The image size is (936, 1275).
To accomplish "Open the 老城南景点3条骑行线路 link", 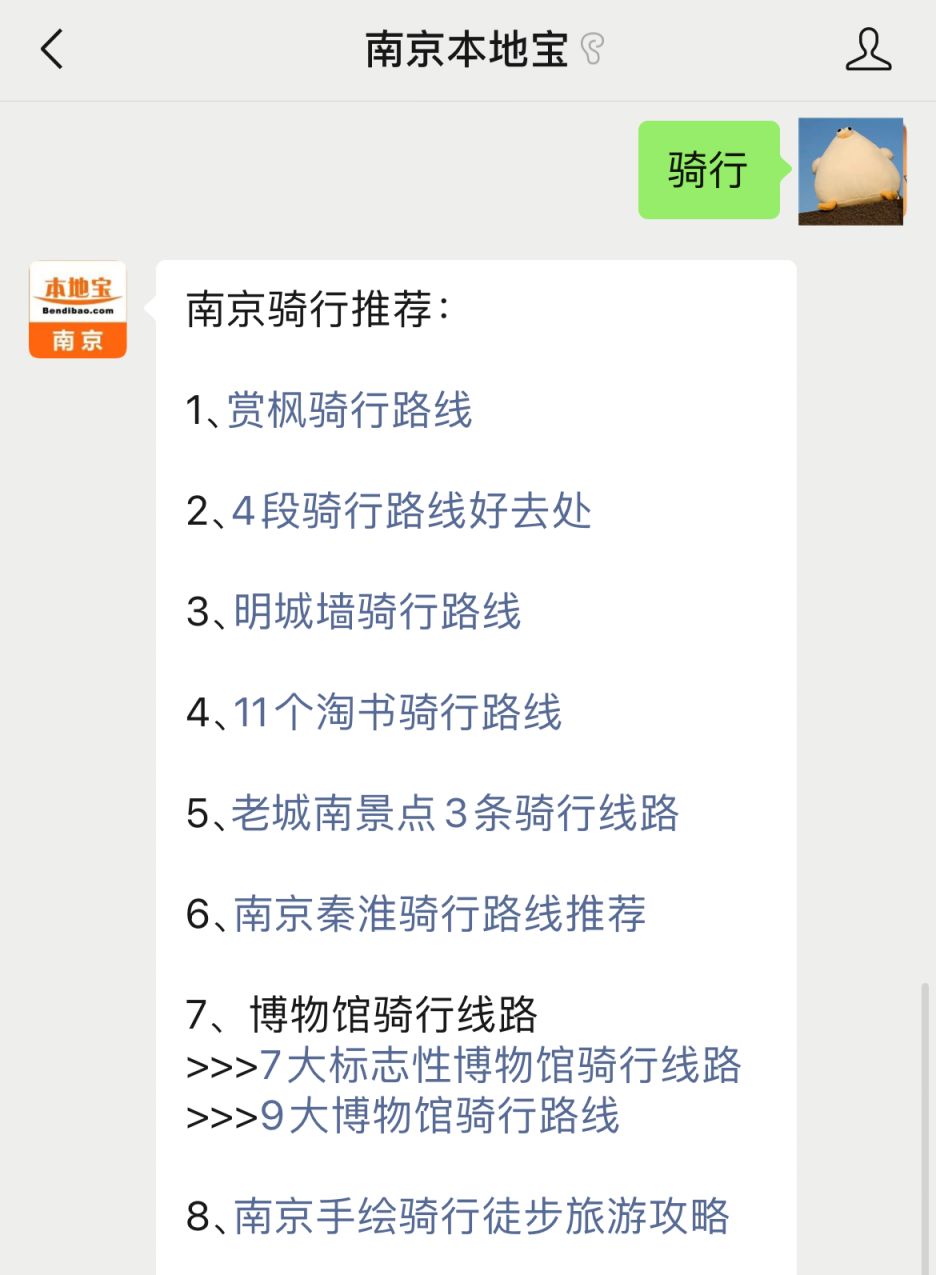I will click(x=455, y=813).
